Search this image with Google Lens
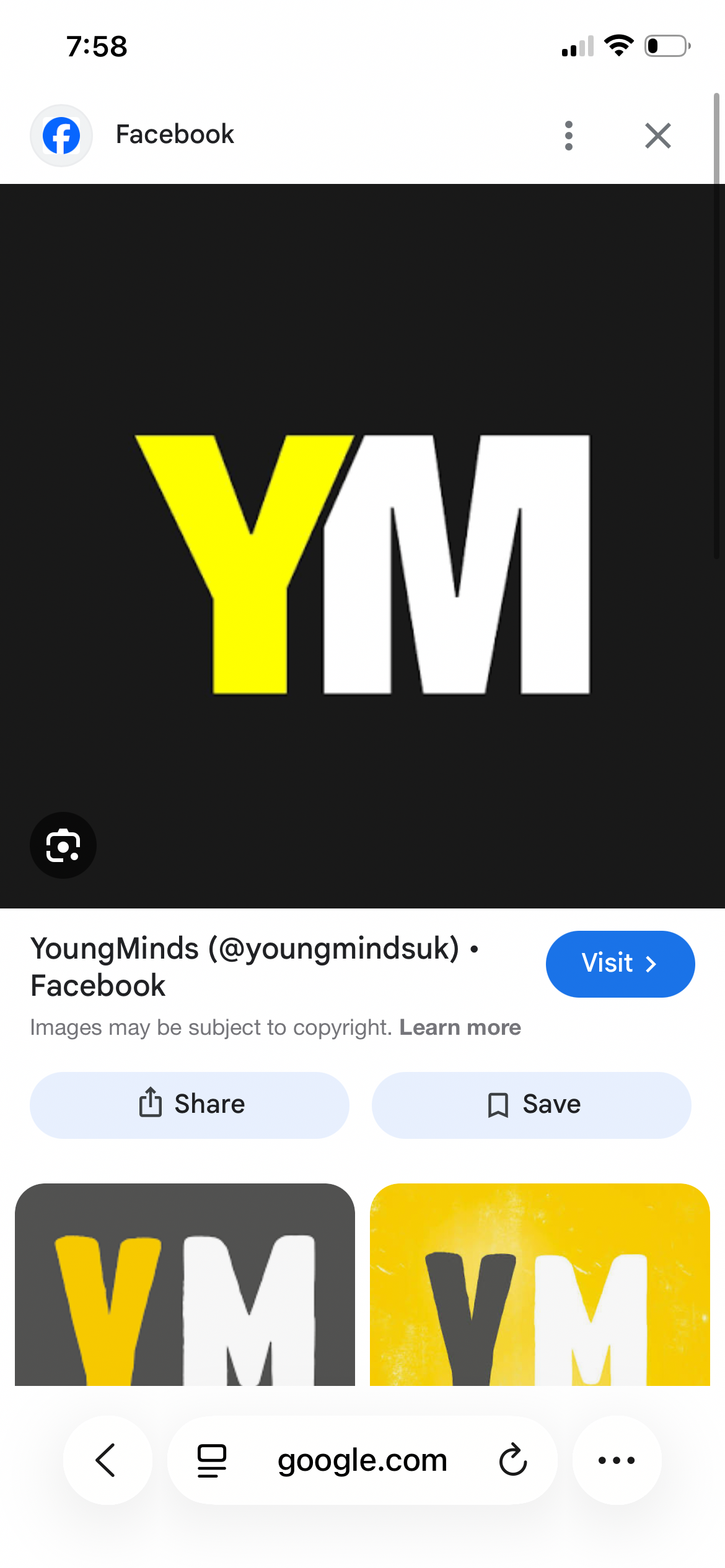The image size is (725, 1568). tap(63, 845)
